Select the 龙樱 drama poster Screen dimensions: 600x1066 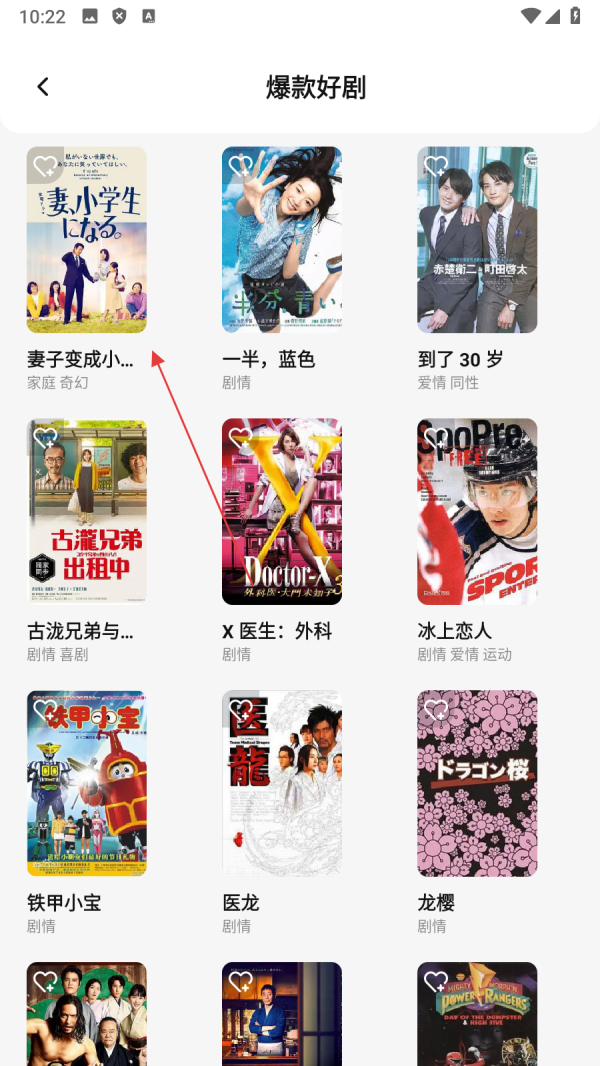pyautogui.click(x=477, y=792)
